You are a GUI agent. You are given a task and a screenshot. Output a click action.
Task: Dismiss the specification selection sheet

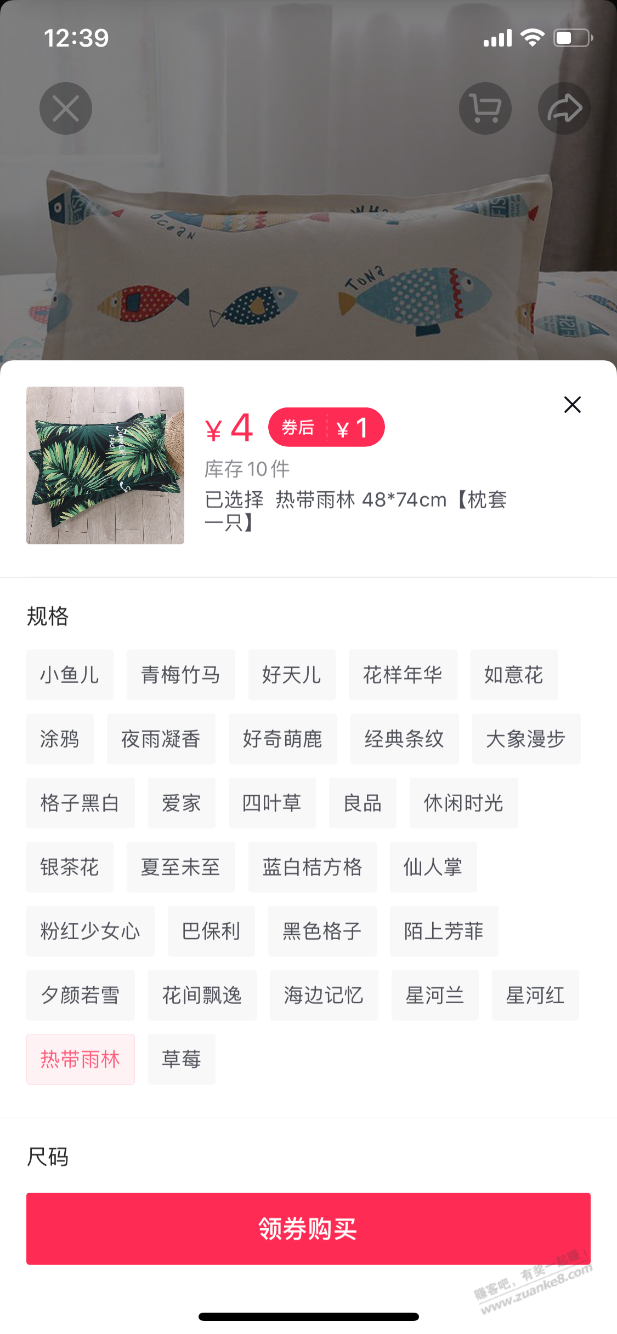[x=572, y=405]
